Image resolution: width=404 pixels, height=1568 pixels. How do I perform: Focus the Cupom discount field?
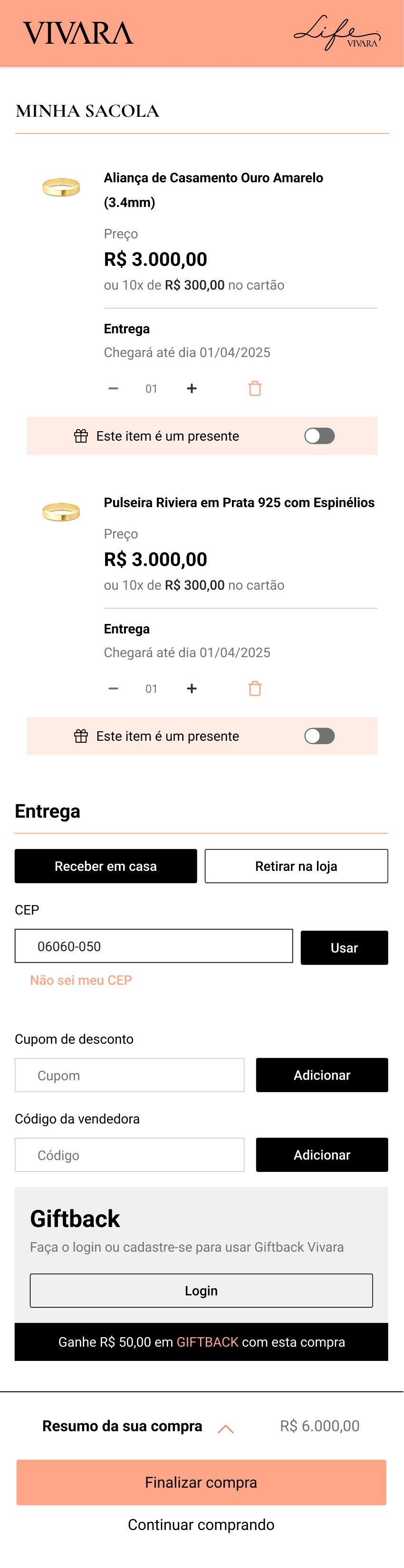pyautogui.click(x=129, y=1075)
